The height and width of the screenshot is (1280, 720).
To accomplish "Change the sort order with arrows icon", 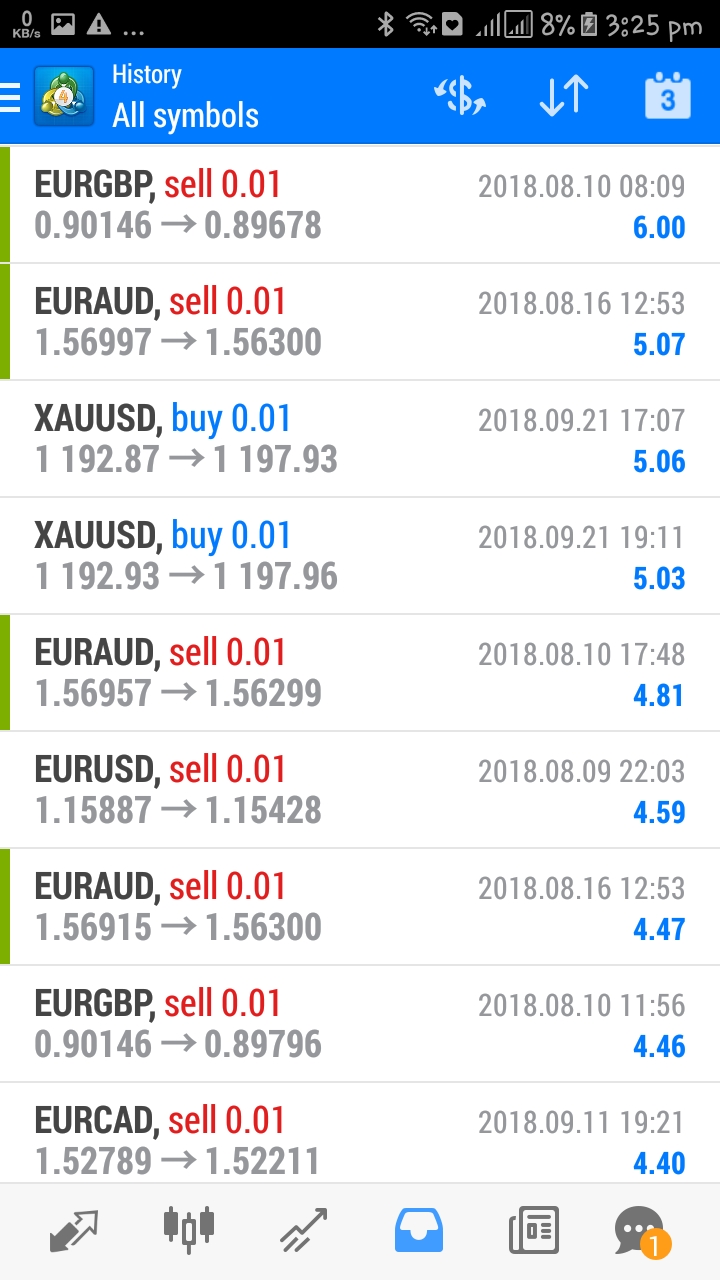I will point(564,97).
